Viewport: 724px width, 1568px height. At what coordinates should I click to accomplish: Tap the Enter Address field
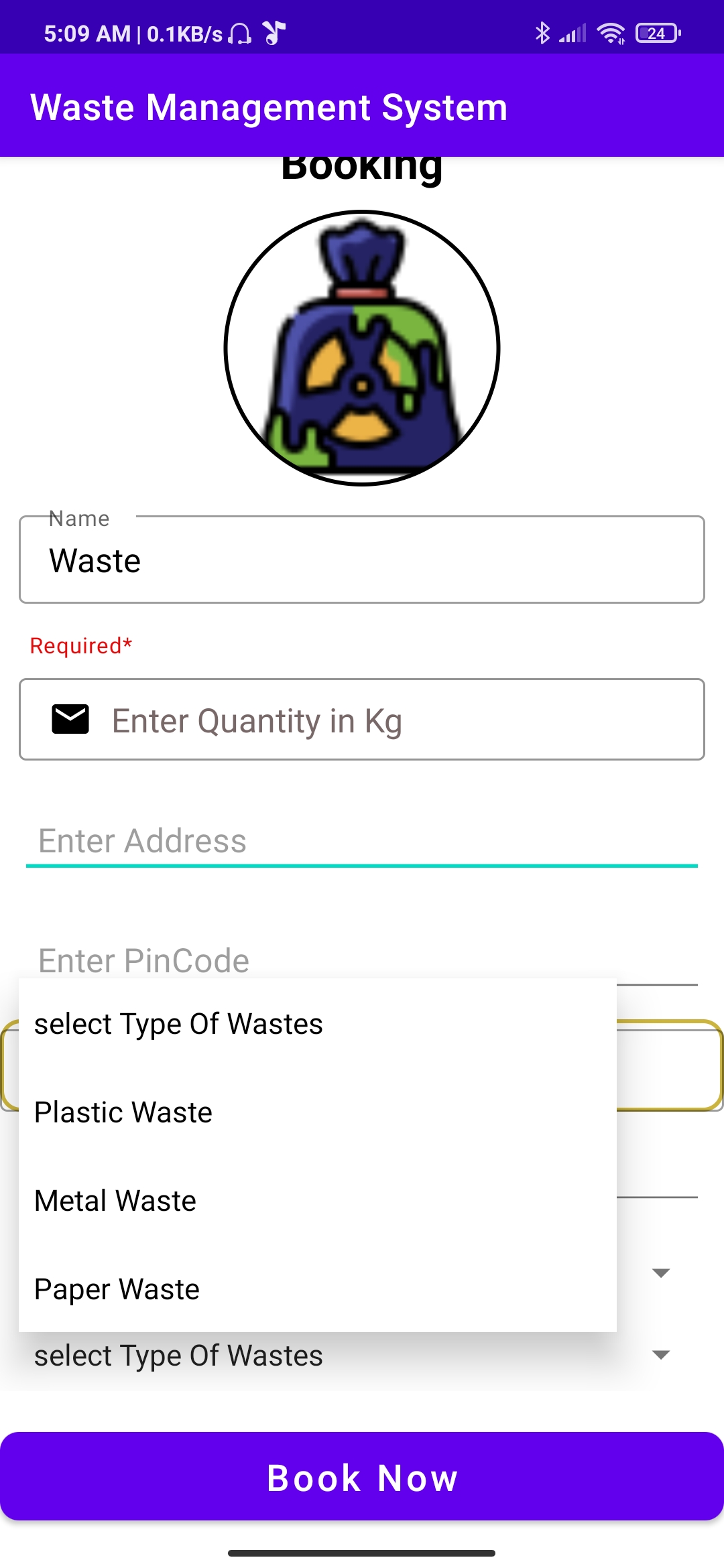pyautogui.click(x=362, y=840)
